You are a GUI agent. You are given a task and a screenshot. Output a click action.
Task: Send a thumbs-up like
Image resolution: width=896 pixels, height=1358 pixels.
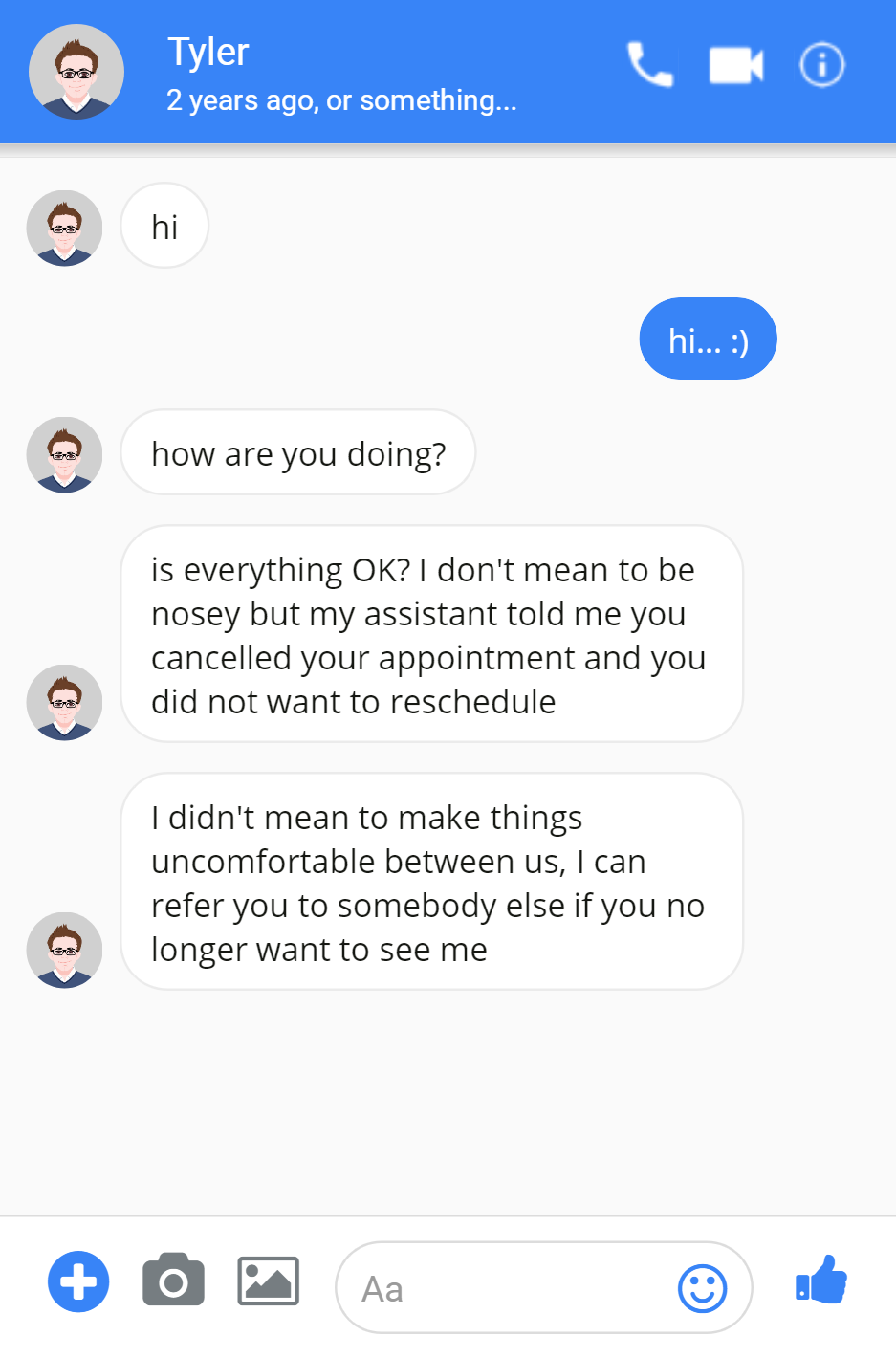(821, 1280)
